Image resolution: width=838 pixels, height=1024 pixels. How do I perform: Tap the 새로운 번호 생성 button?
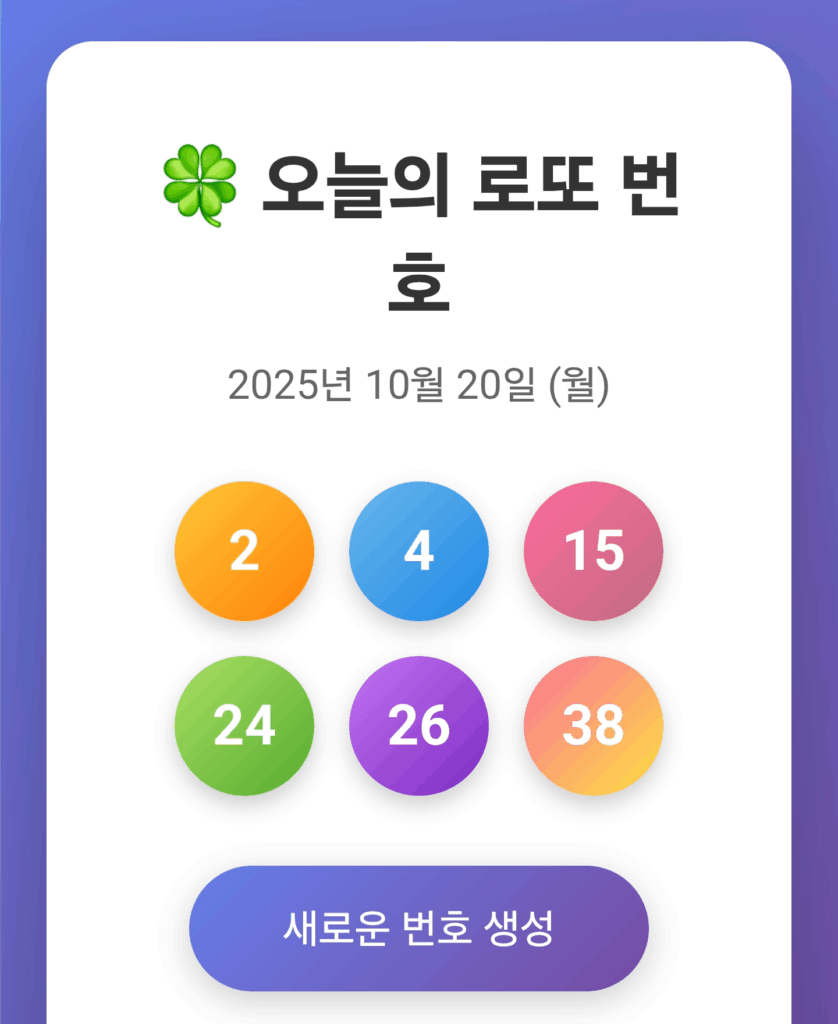(418, 928)
